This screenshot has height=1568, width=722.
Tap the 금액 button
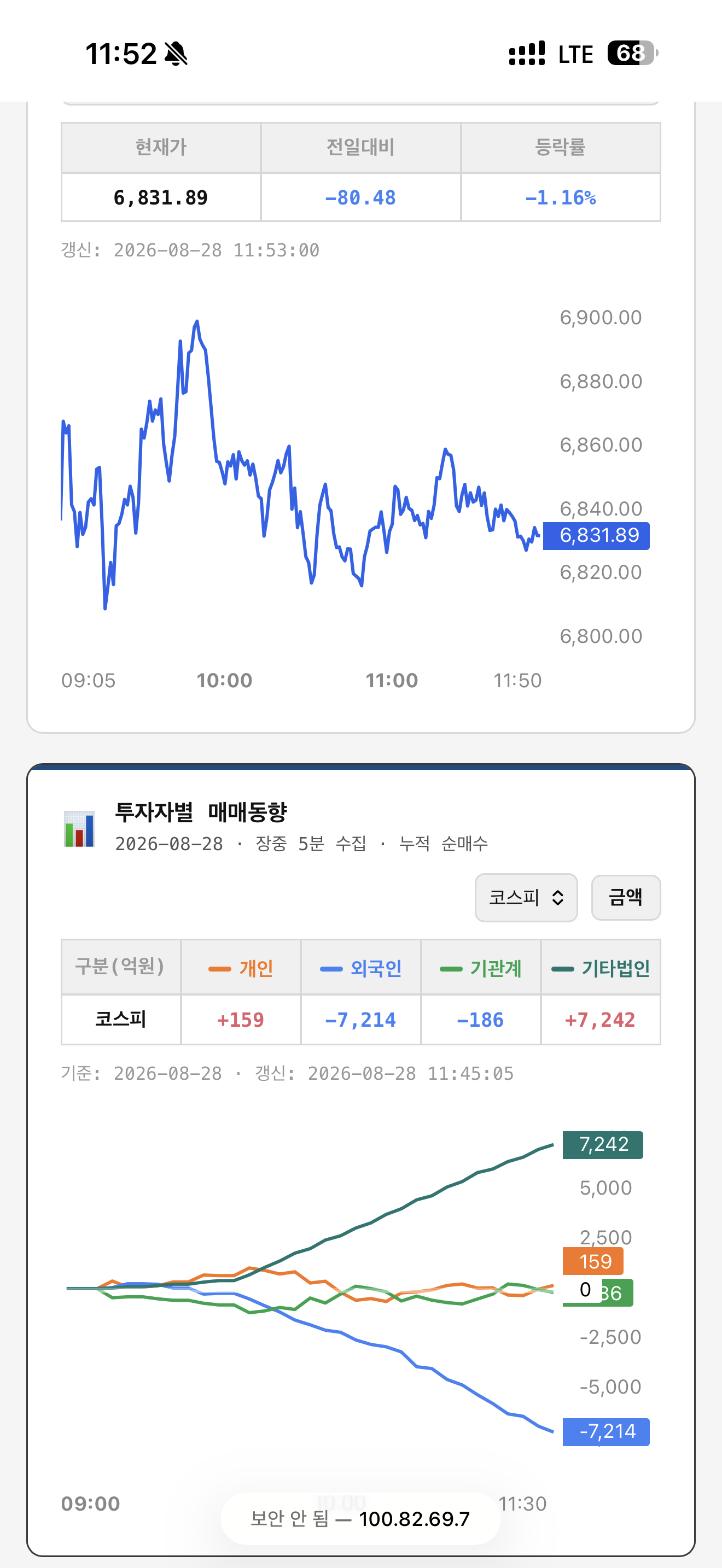click(x=626, y=897)
